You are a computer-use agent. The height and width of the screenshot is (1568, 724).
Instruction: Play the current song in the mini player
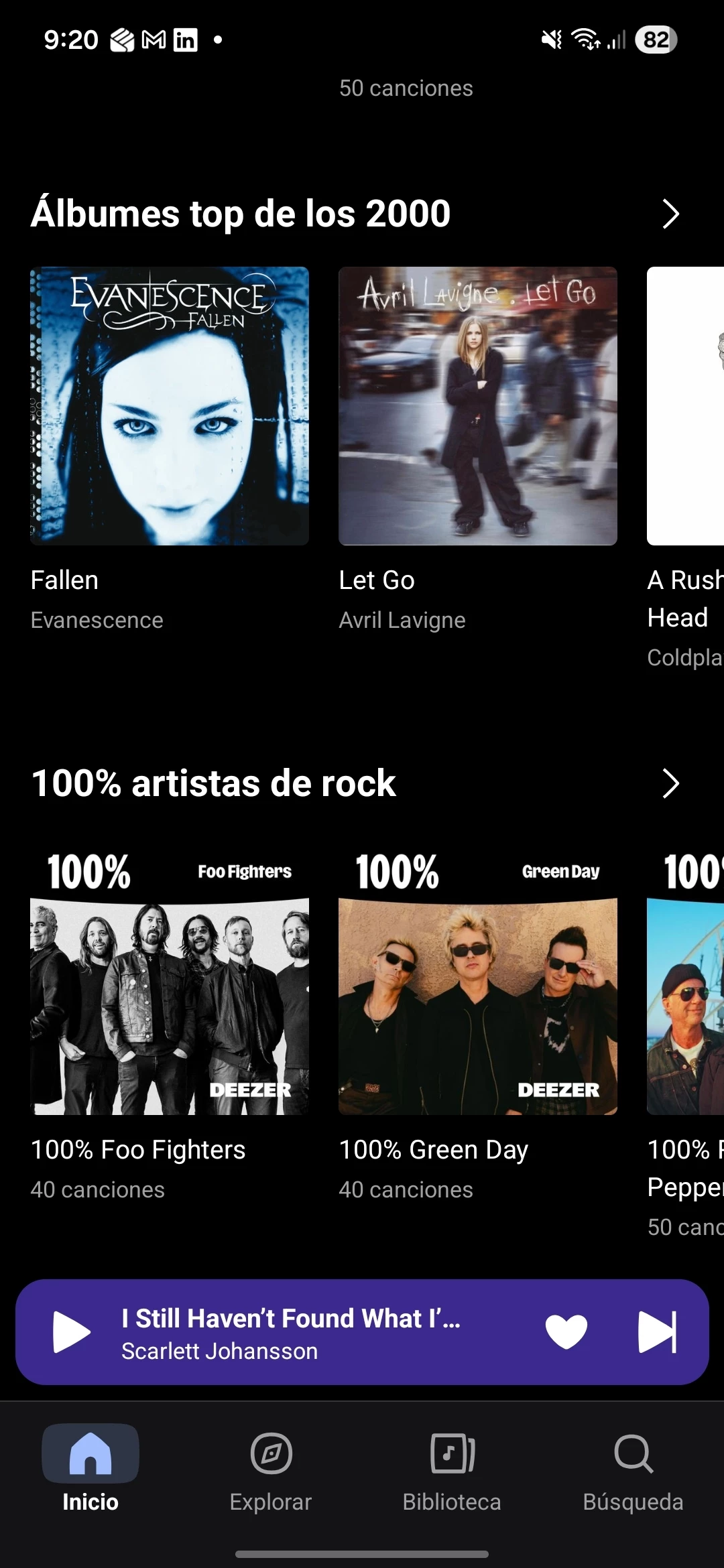click(71, 1332)
